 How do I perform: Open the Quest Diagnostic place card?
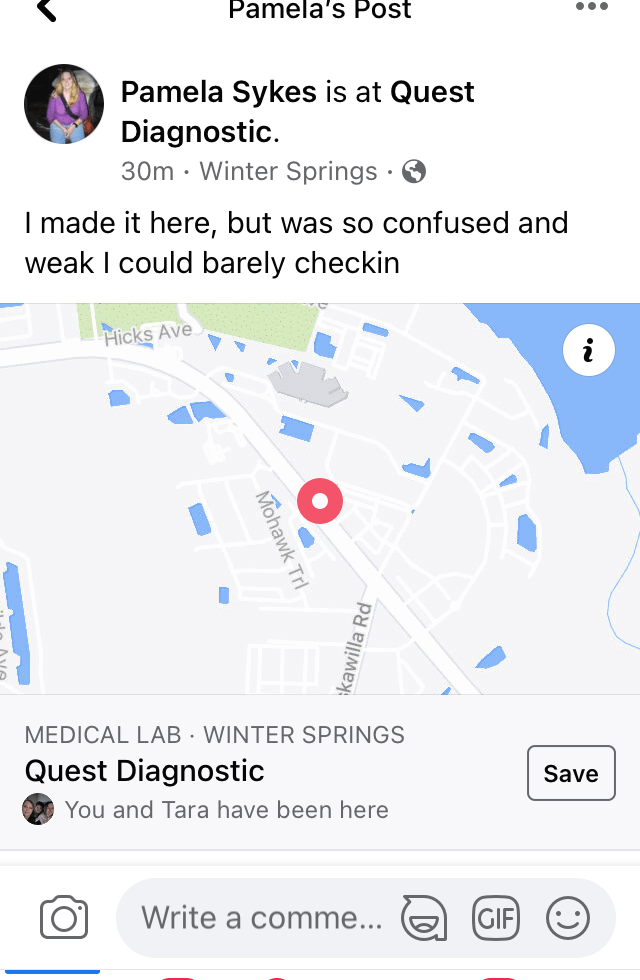pos(144,772)
